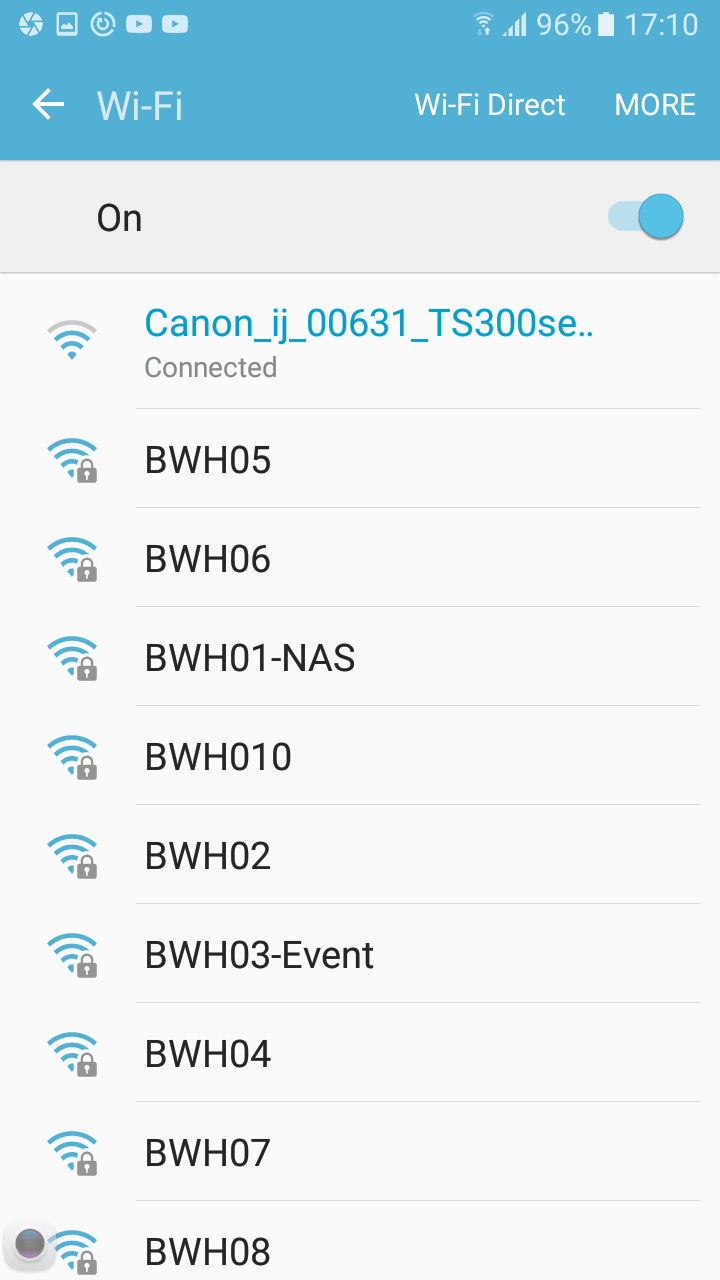
Task: Go back from Wi-Fi settings
Action: click(48, 105)
